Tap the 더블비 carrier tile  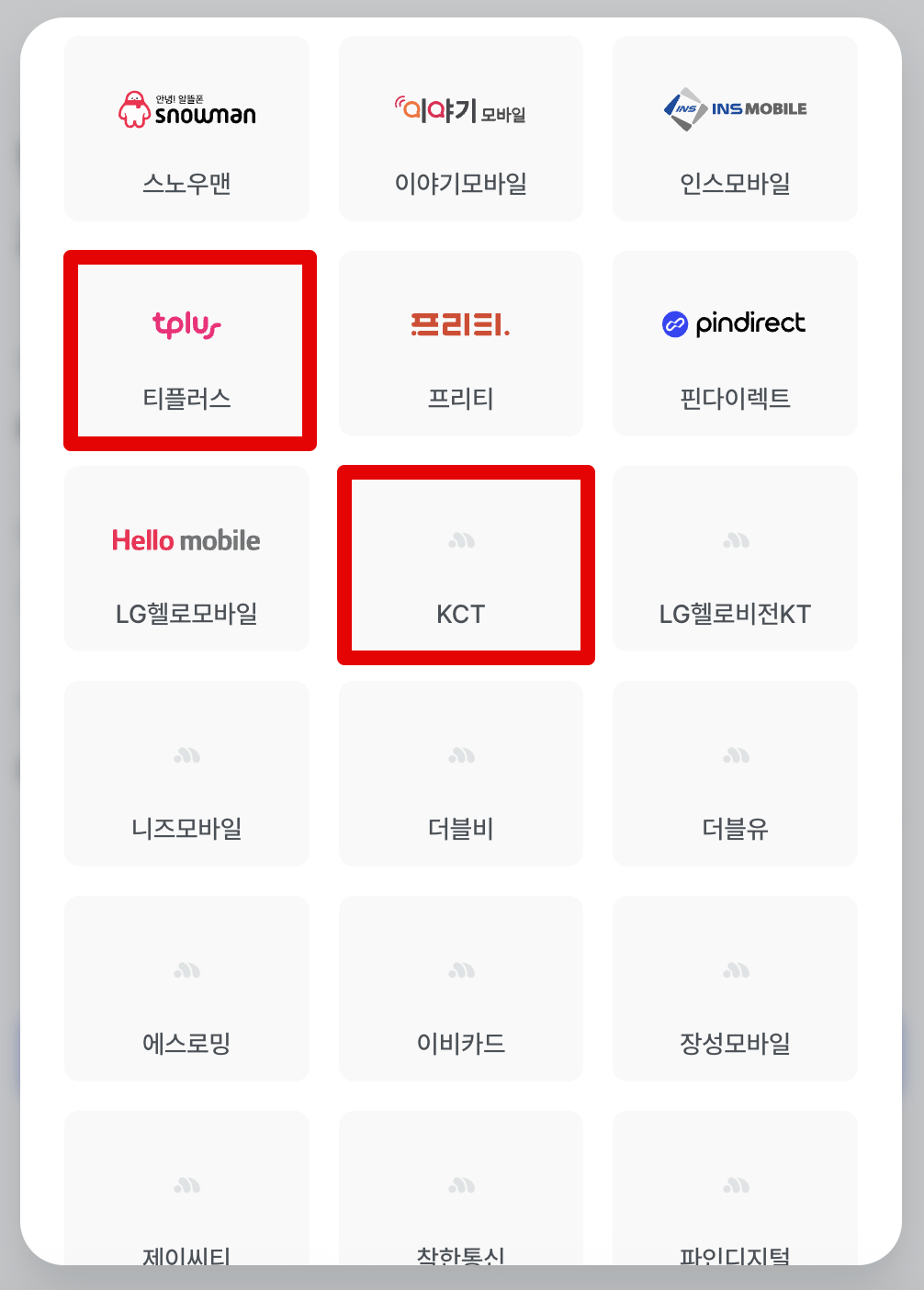(460, 774)
